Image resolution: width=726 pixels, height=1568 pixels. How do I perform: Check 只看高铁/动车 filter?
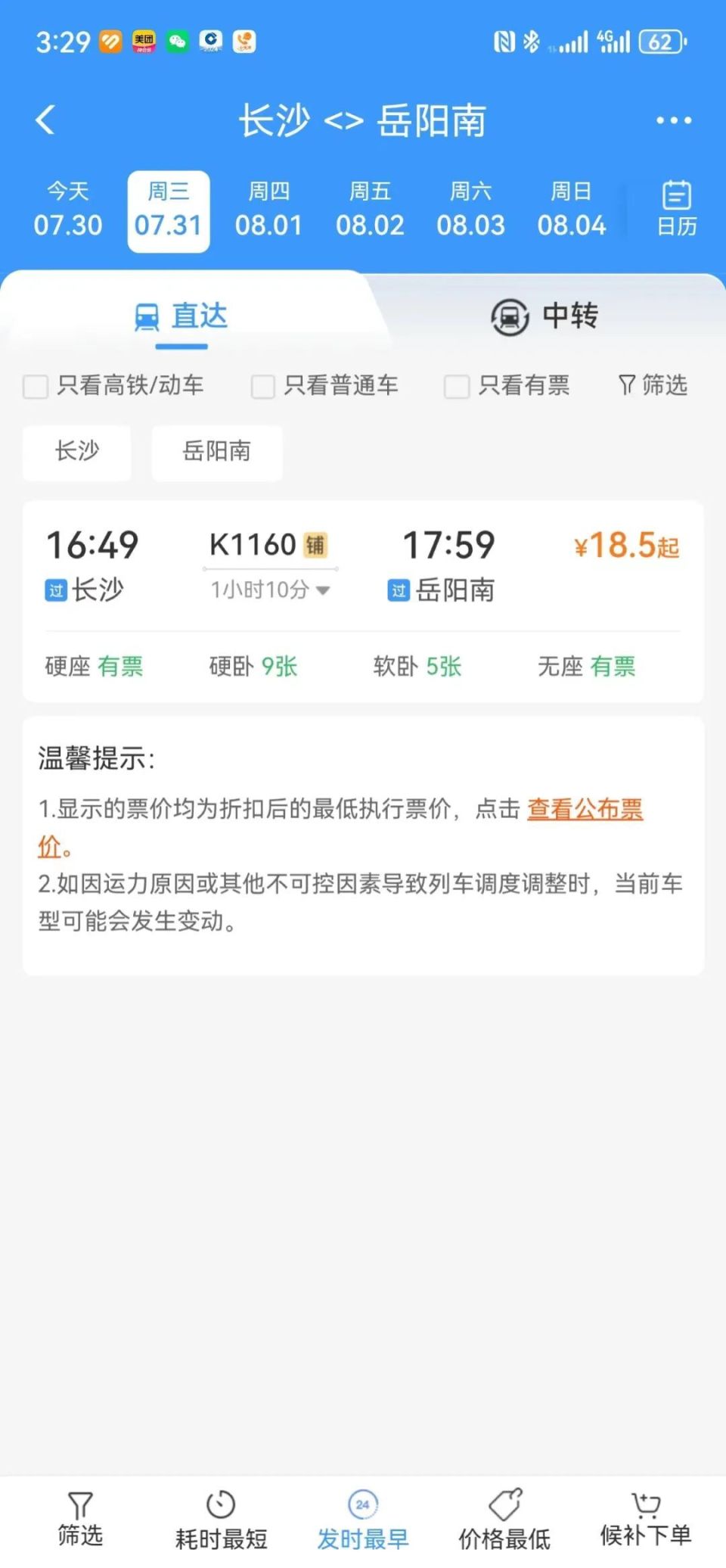coord(113,386)
